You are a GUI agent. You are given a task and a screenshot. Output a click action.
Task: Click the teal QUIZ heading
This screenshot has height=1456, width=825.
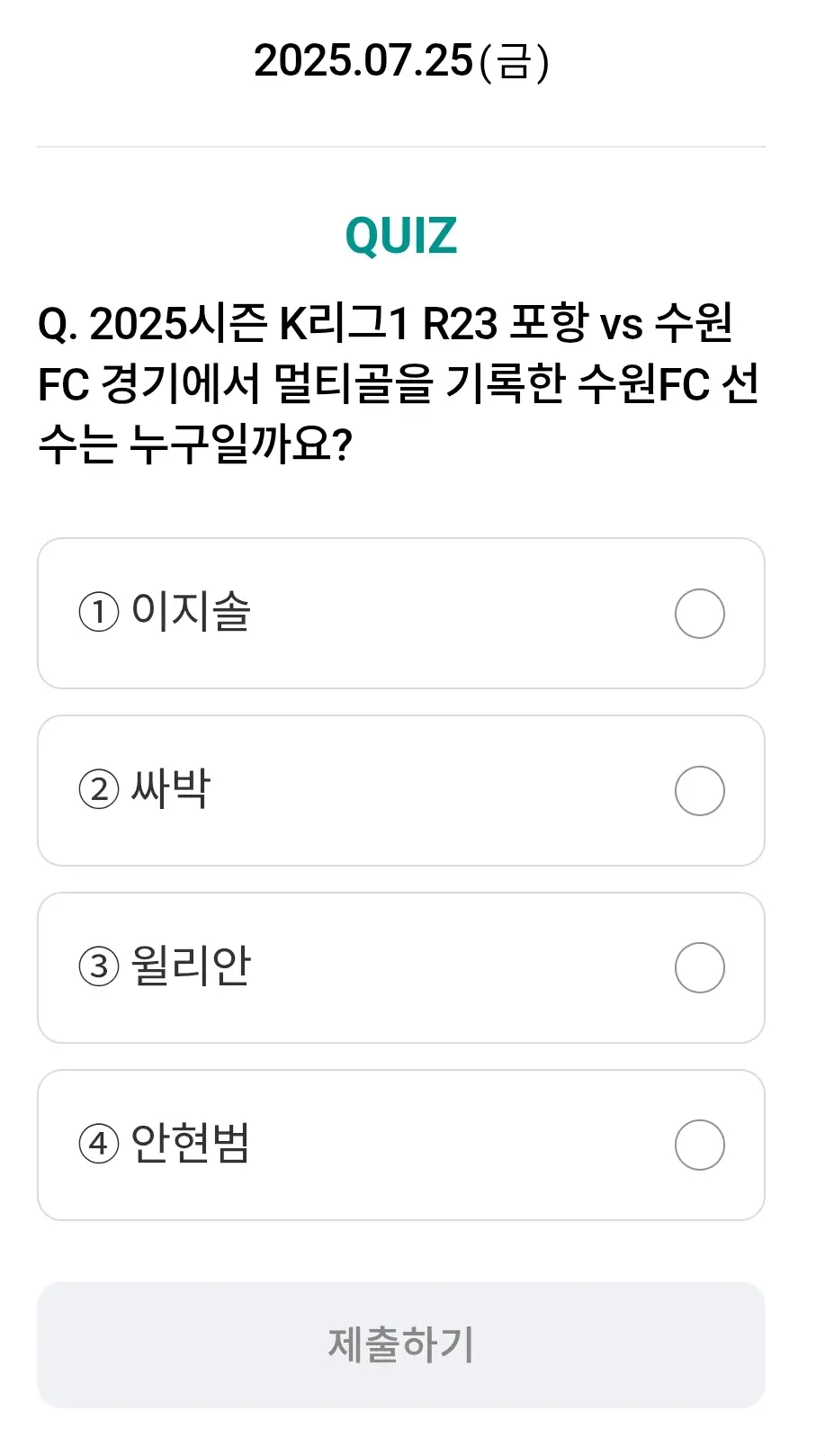tap(402, 234)
